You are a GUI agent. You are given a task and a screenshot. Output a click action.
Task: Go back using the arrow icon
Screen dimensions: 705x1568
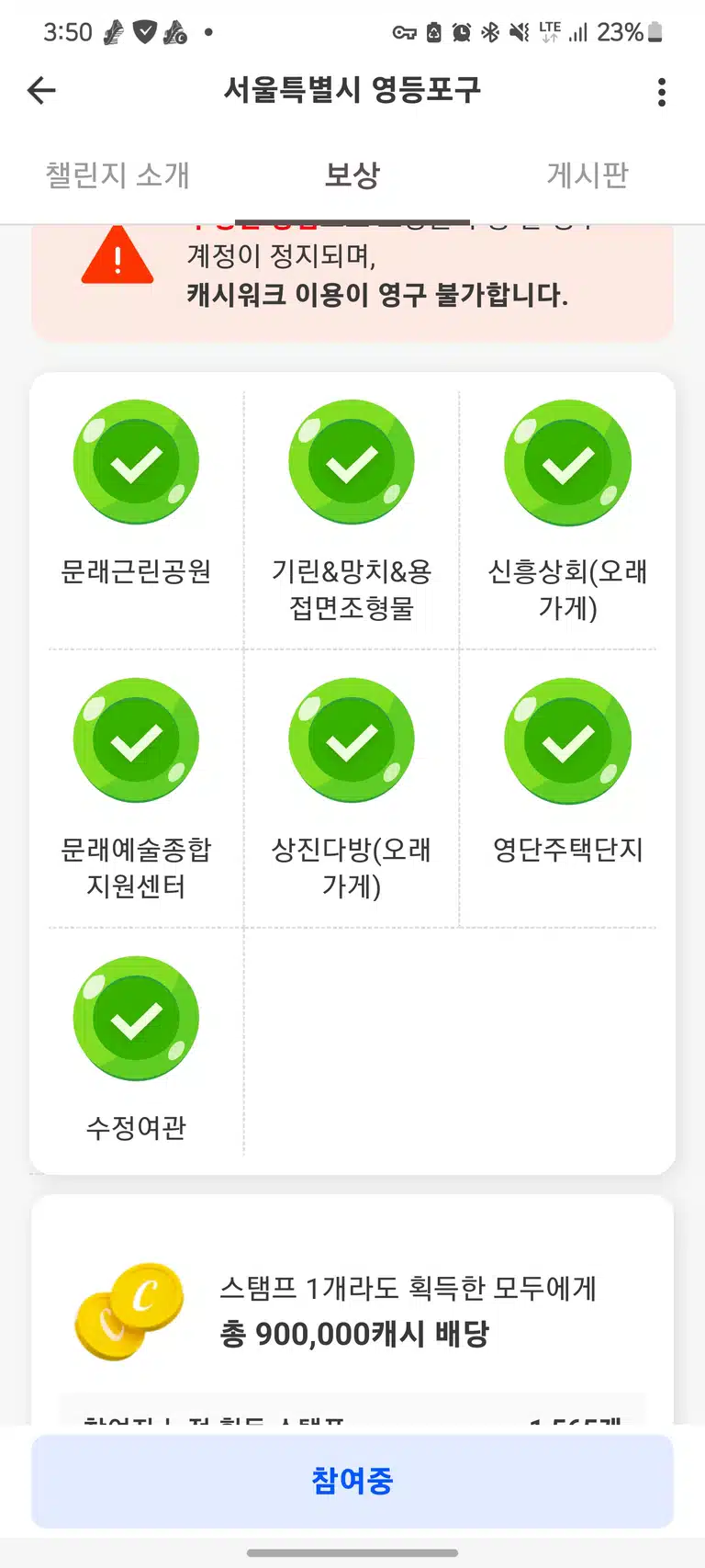[41, 90]
